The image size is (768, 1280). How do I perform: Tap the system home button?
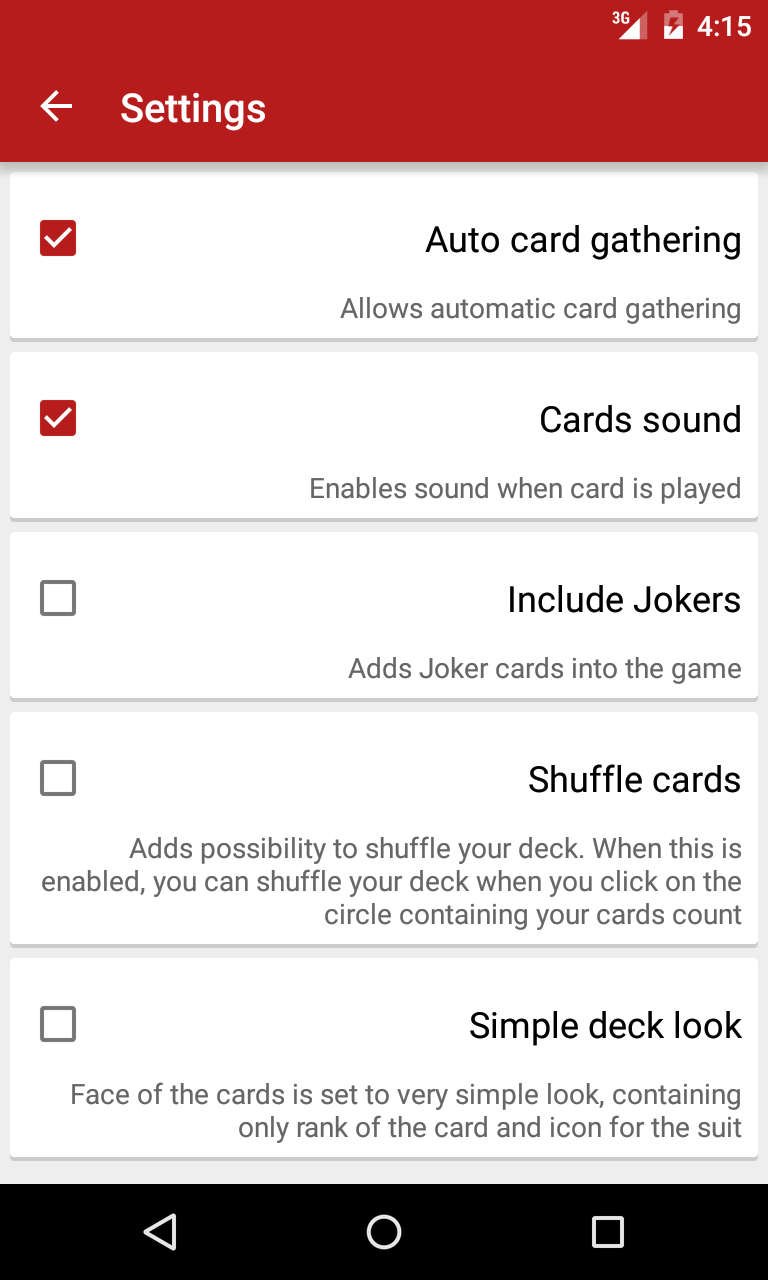click(384, 1232)
